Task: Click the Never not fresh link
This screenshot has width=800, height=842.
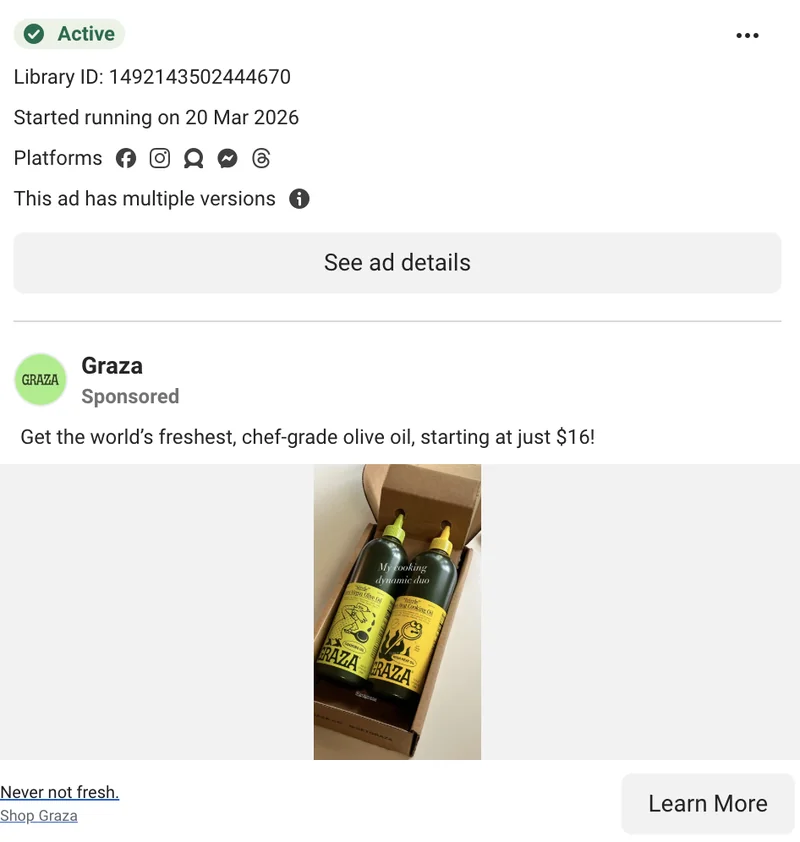Action: pos(59,792)
